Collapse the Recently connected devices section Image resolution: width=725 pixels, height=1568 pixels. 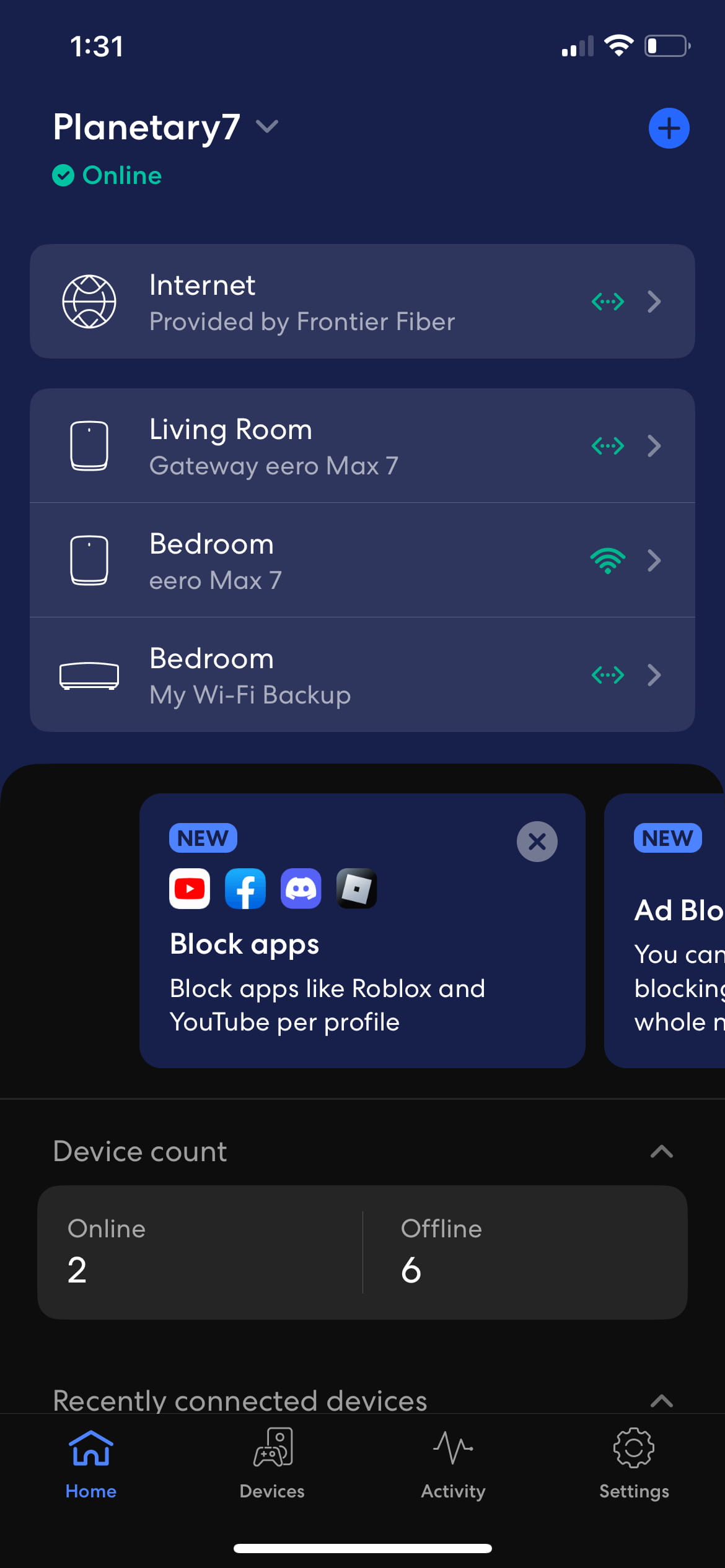661,1400
